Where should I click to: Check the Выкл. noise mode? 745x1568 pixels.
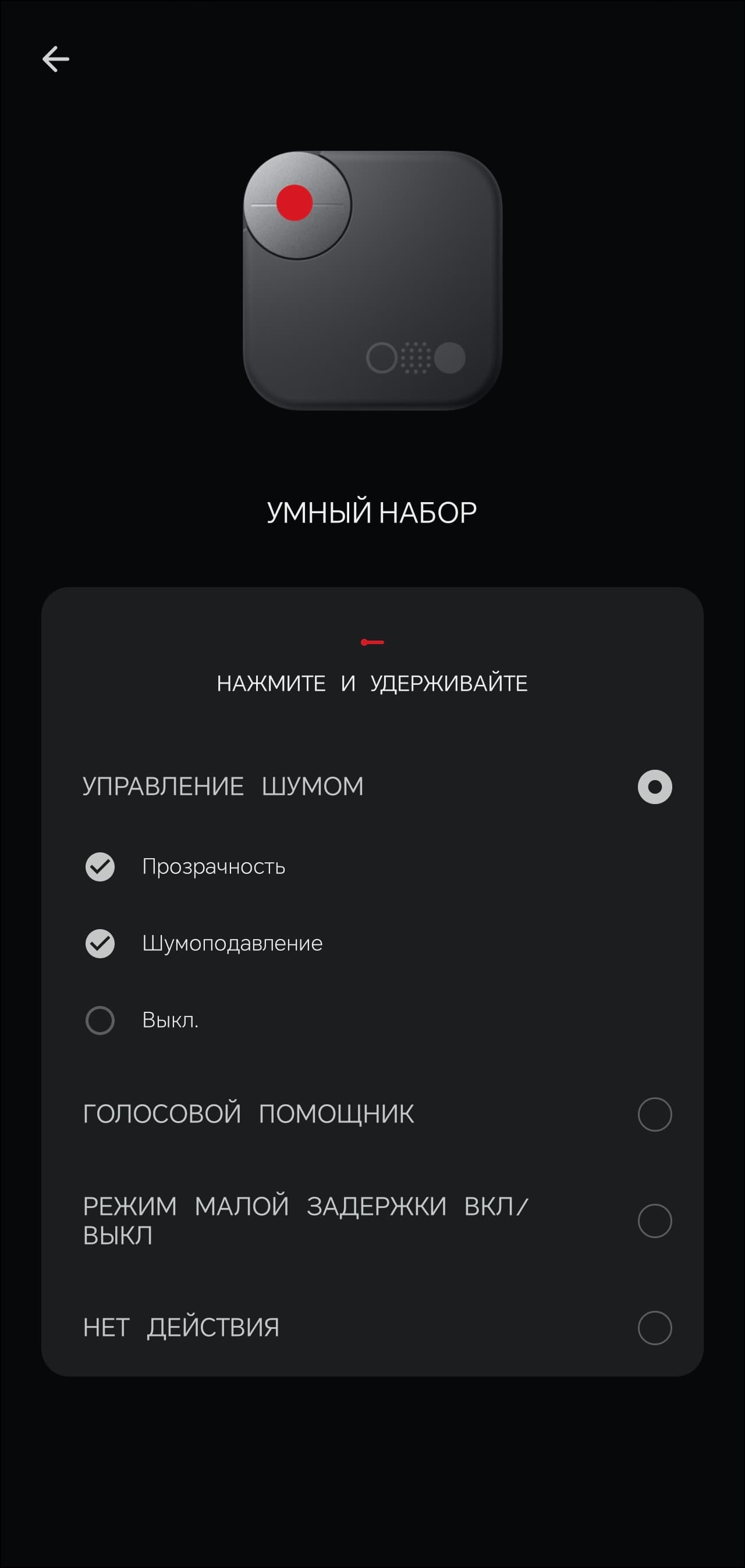tap(100, 1020)
